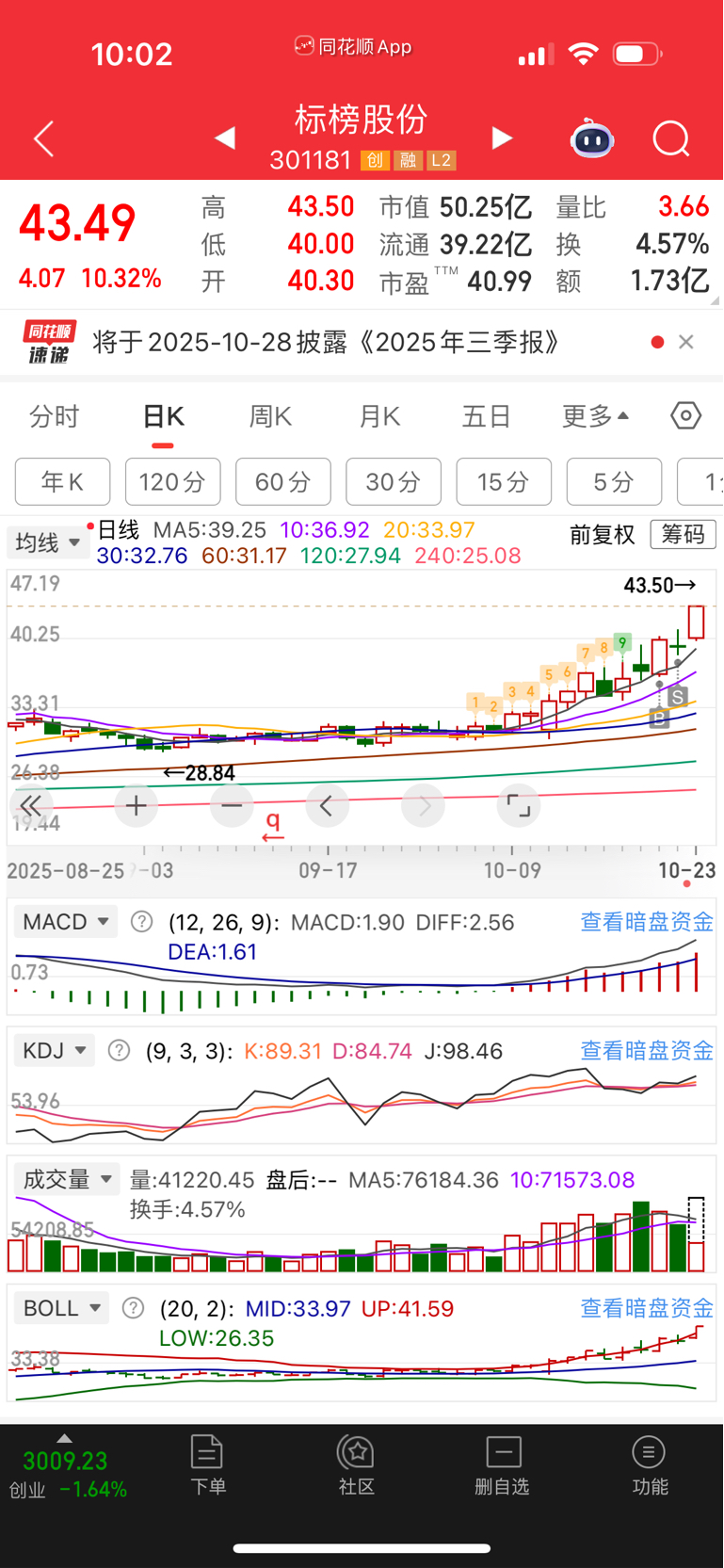This screenshot has height=1568, width=724.
Task: View 查看暗盘资金 link beside KDJ
Action: coord(647,1050)
